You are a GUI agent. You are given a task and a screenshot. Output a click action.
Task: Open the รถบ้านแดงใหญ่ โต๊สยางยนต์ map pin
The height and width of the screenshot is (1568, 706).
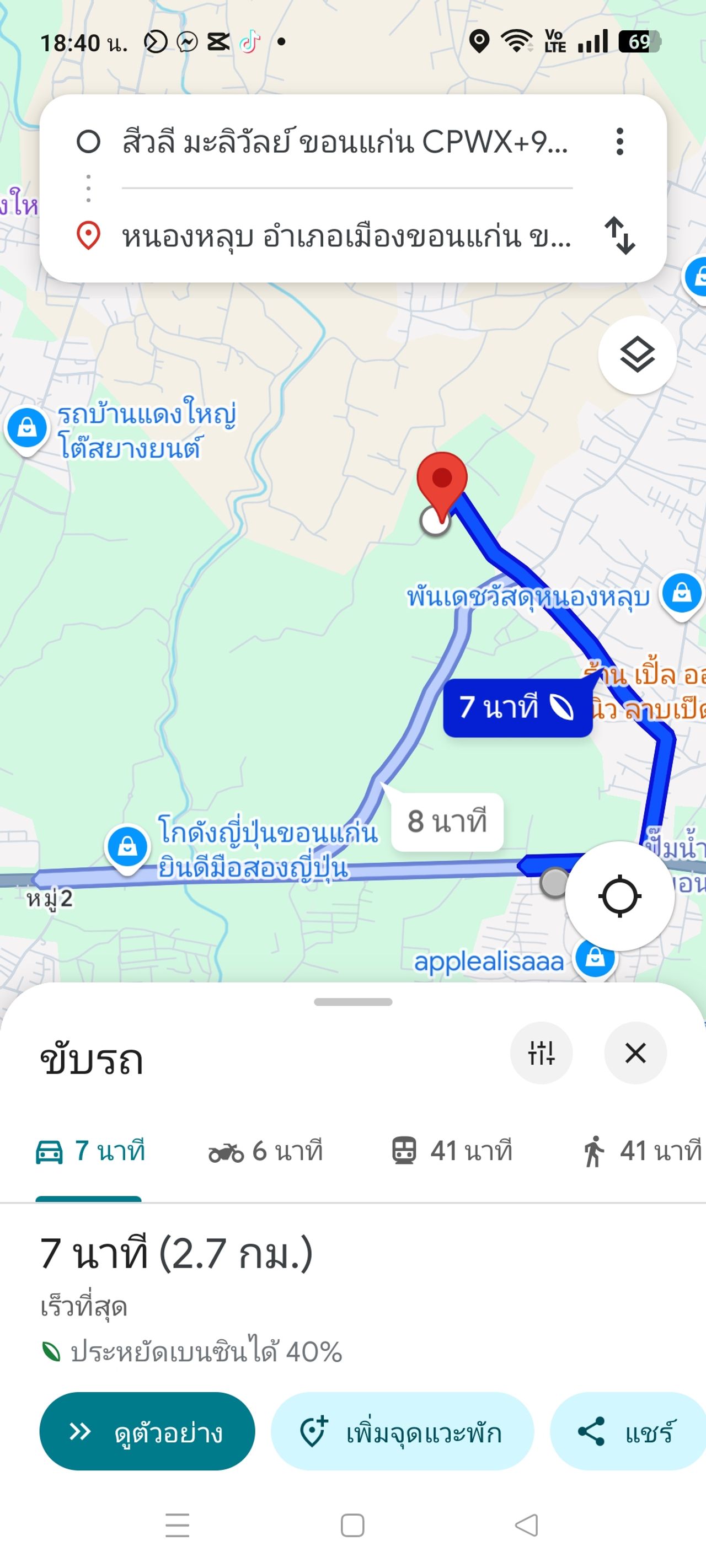point(27,428)
